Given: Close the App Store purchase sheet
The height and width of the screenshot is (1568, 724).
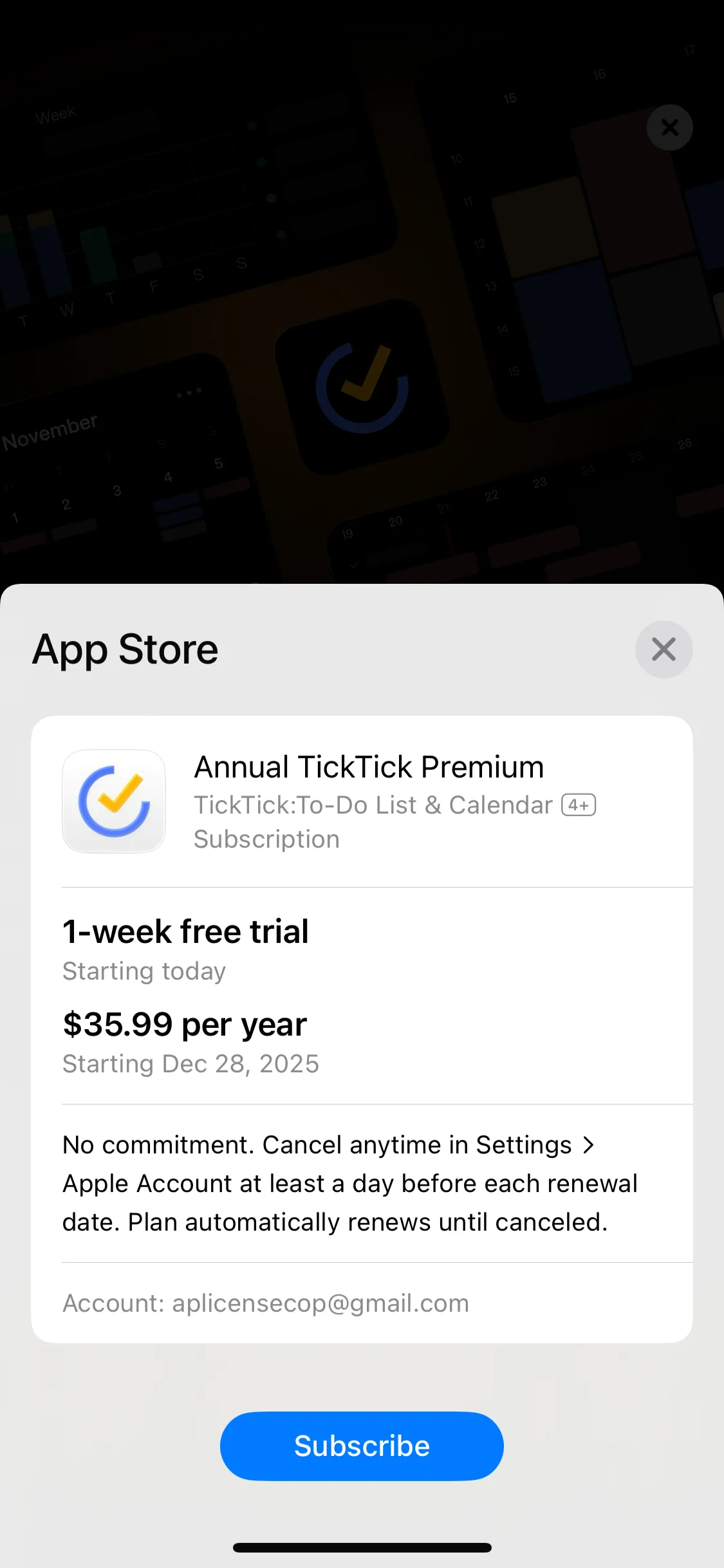Looking at the screenshot, I should point(664,649).
